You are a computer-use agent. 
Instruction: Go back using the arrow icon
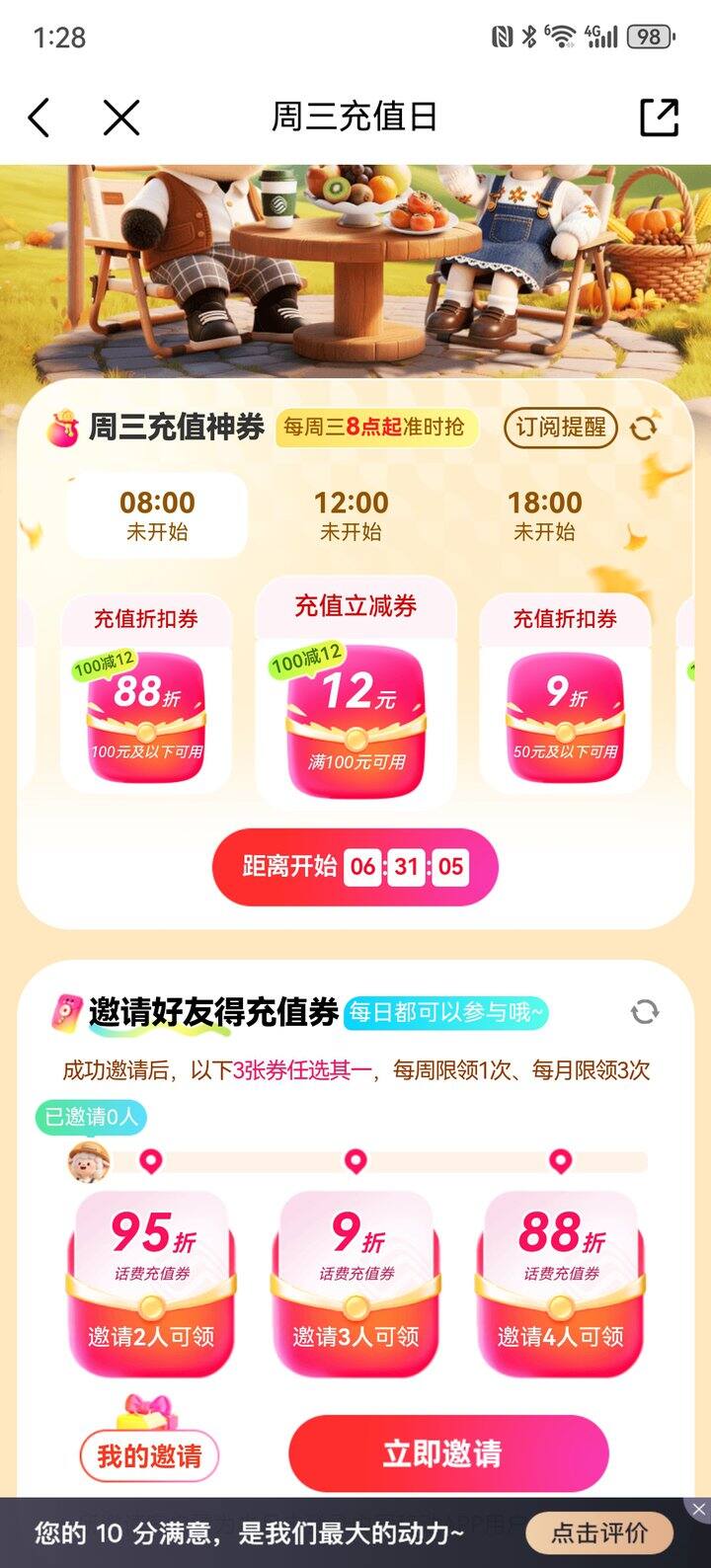[39, 118]
